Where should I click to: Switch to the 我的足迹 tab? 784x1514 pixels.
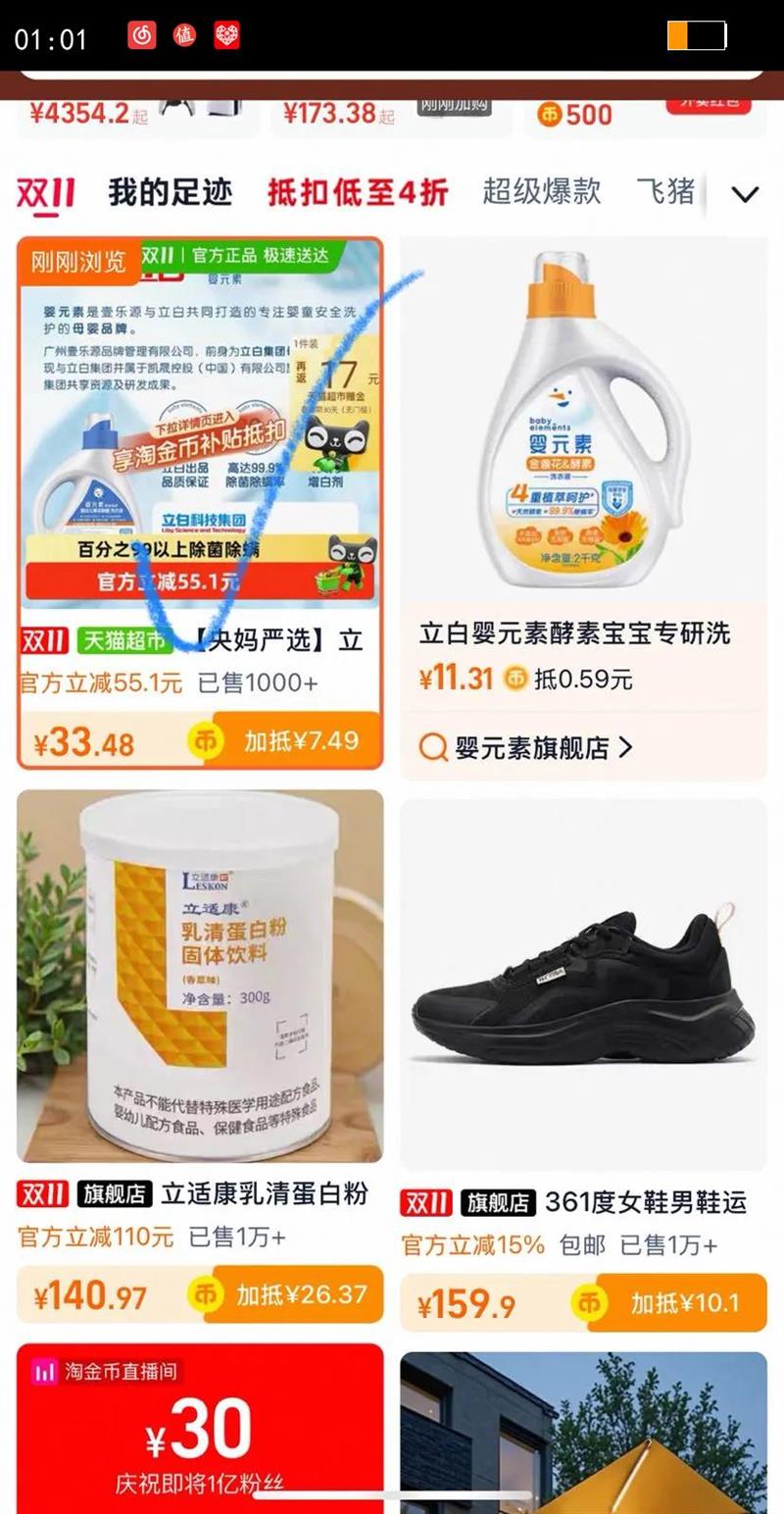[x=171, y=192]
